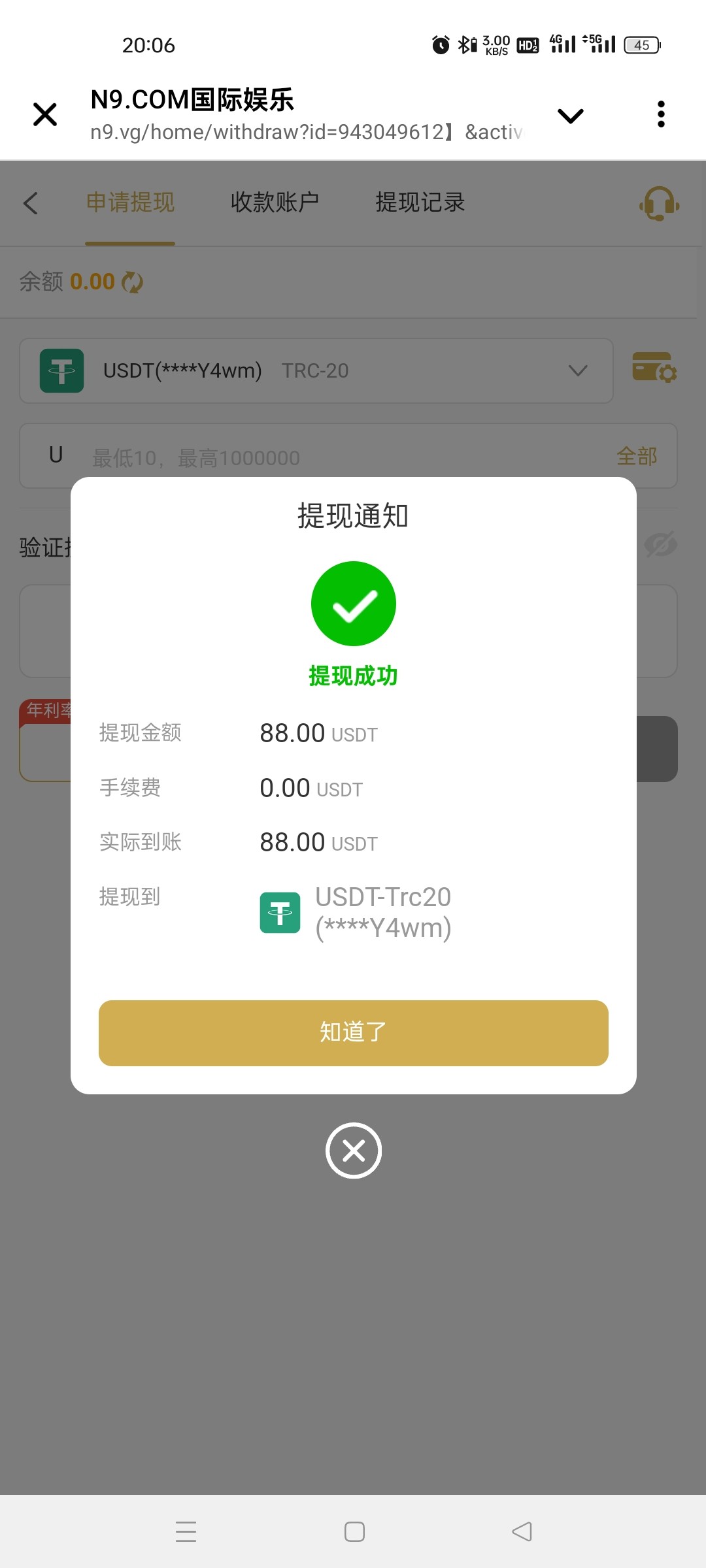This screenshot has width=706, height=1568.
Task: Dismiss the withdrawal notice with the circled X
Action: [354, 1151]
